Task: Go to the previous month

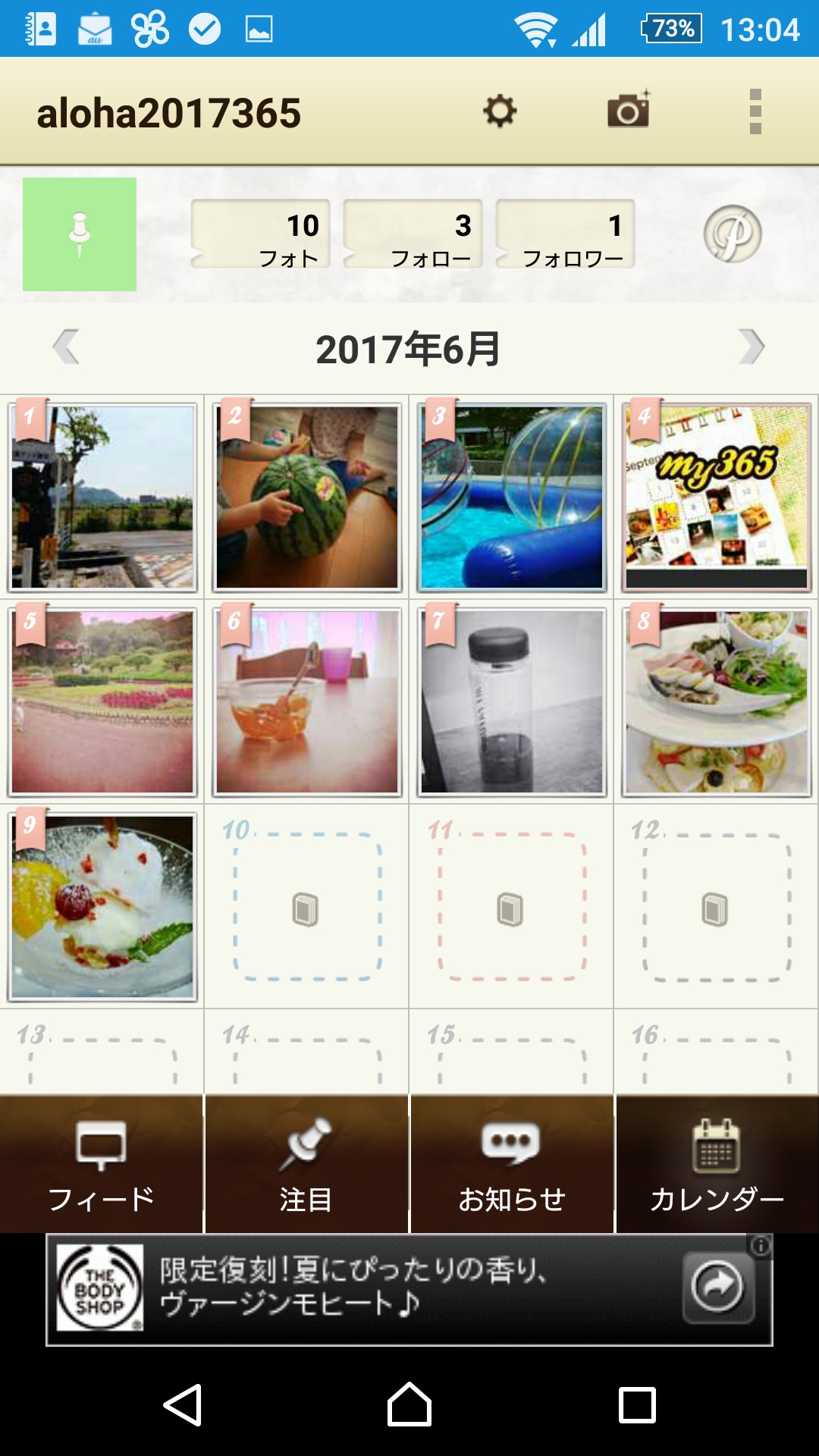Action: tap(66, 347)
